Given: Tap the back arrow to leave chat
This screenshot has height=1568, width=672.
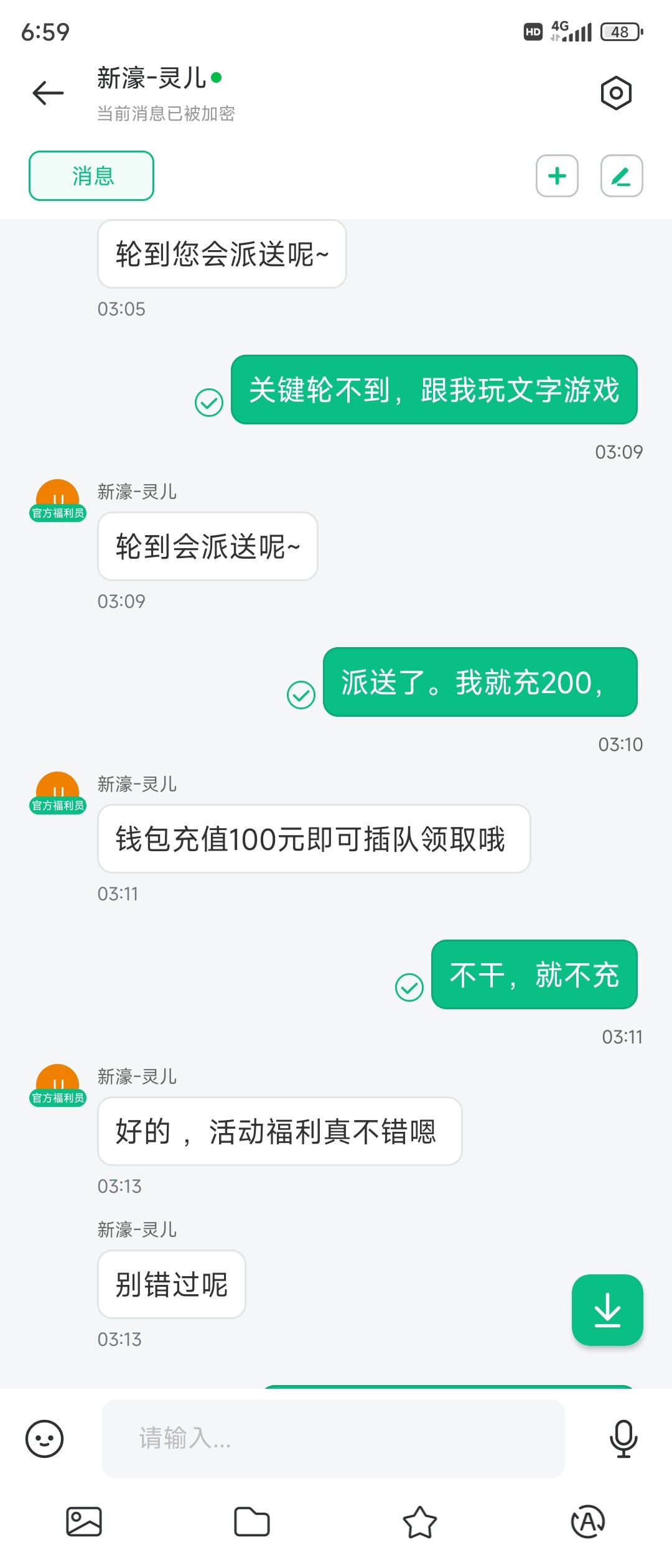Looking at the screenshot, I should [x=47, y=92].
